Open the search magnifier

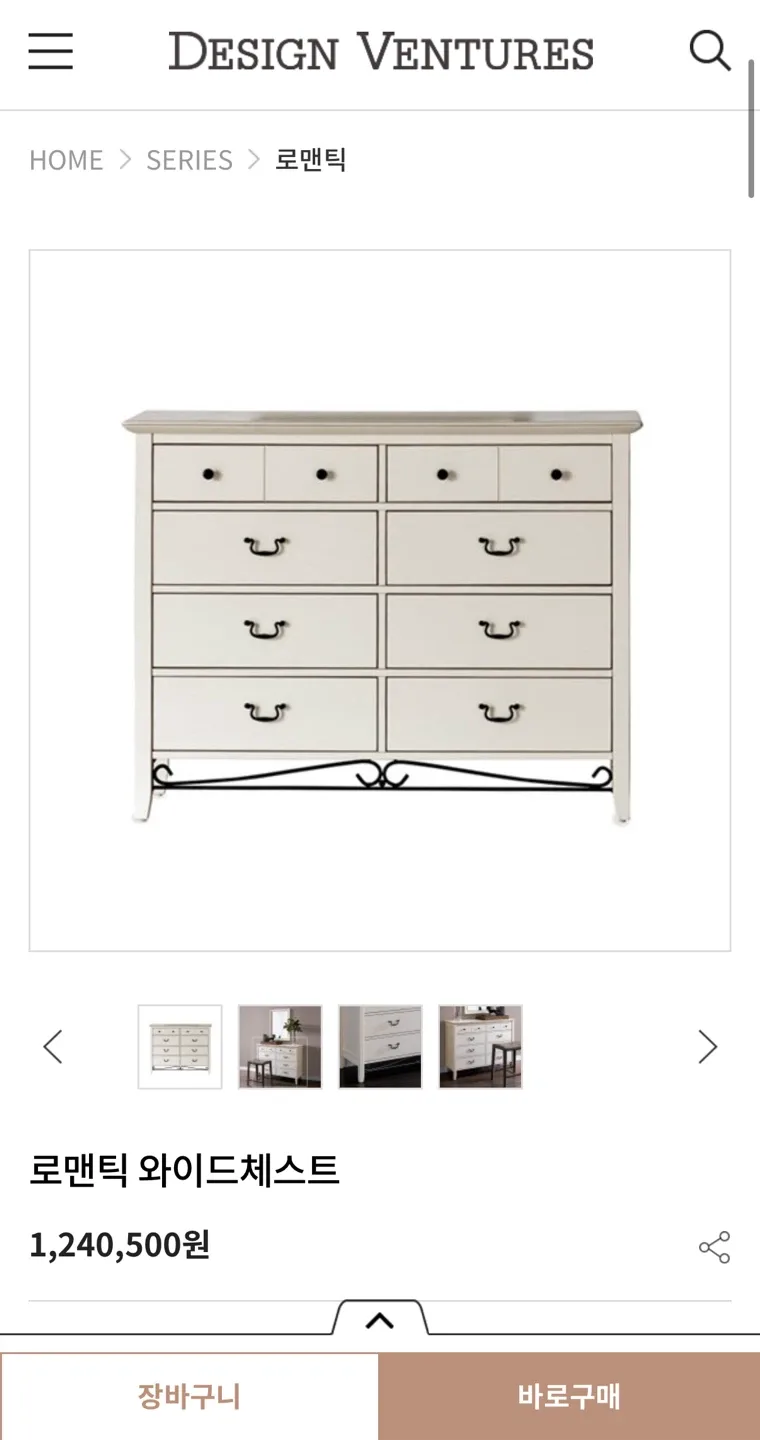click(x=709, y=51)
